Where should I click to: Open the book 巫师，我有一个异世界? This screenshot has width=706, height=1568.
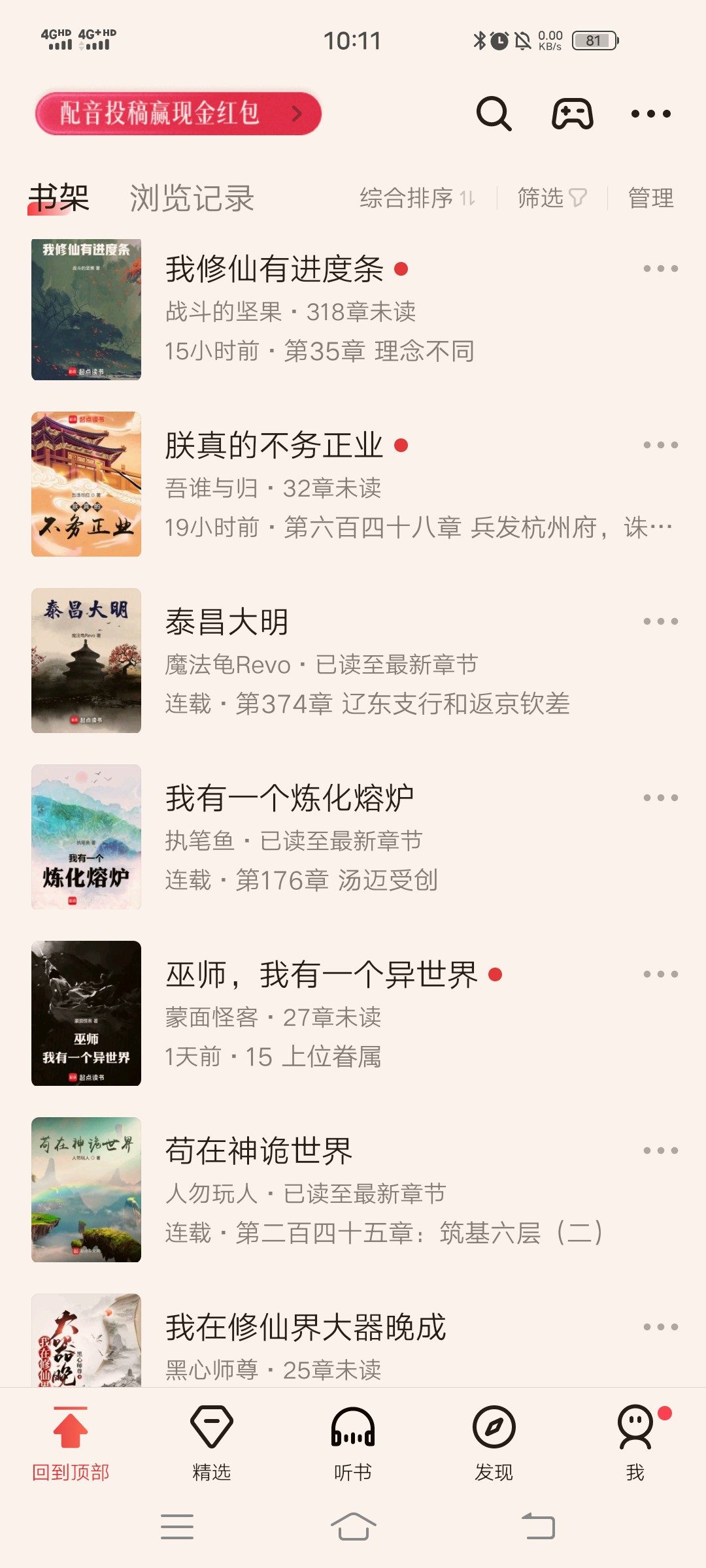tap(322, 975)
